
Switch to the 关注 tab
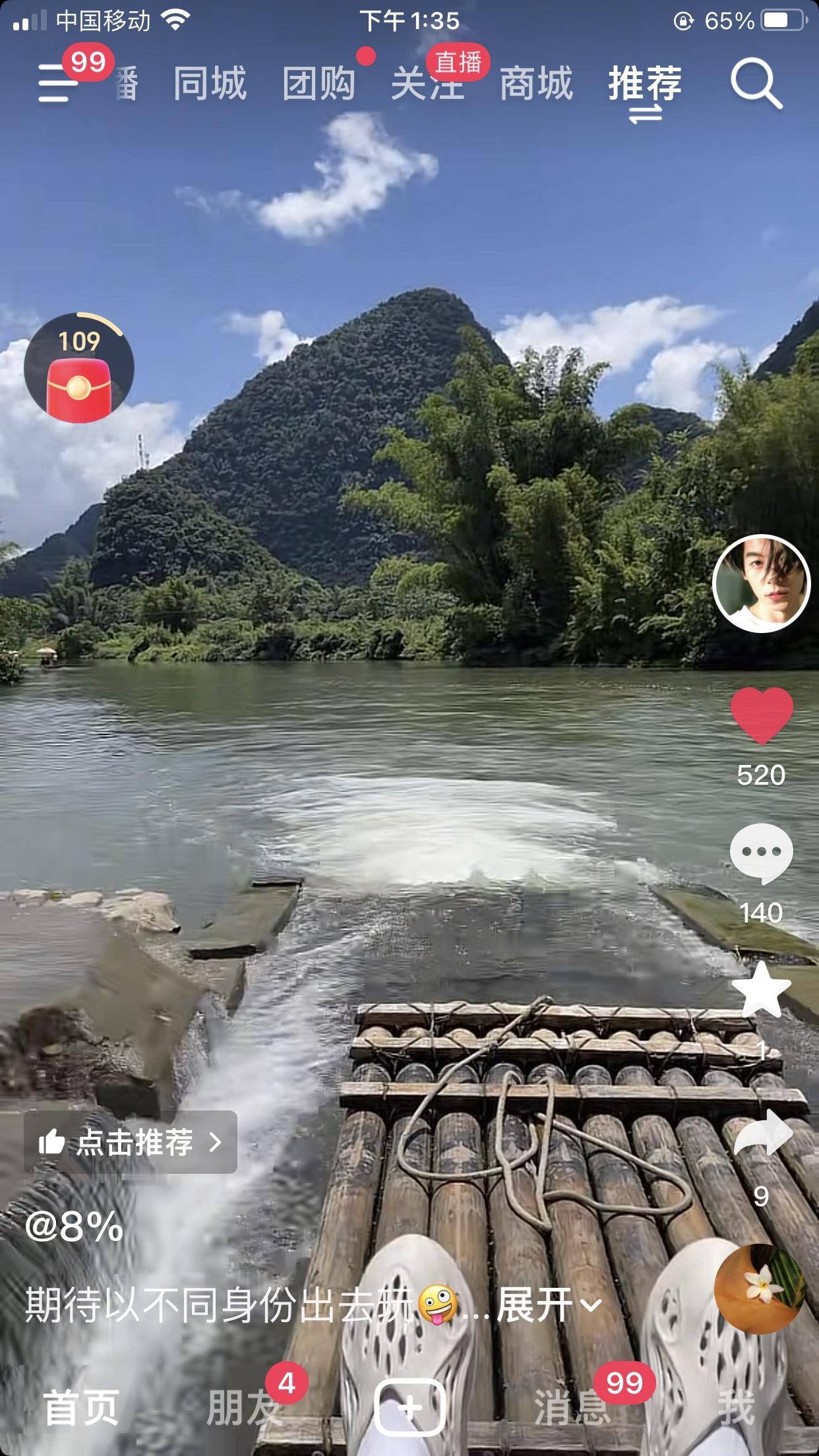pos(427,84)
